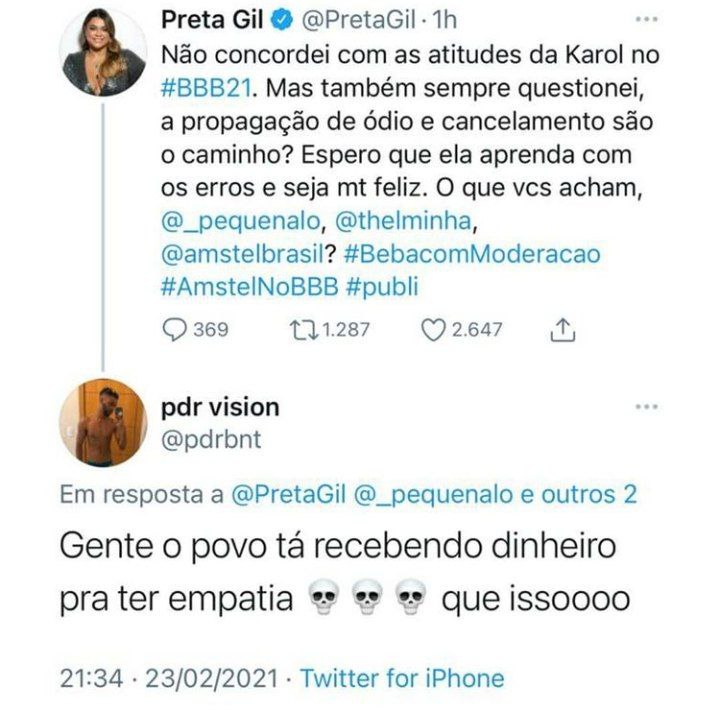Share Preta Gil's tweet

562,330
